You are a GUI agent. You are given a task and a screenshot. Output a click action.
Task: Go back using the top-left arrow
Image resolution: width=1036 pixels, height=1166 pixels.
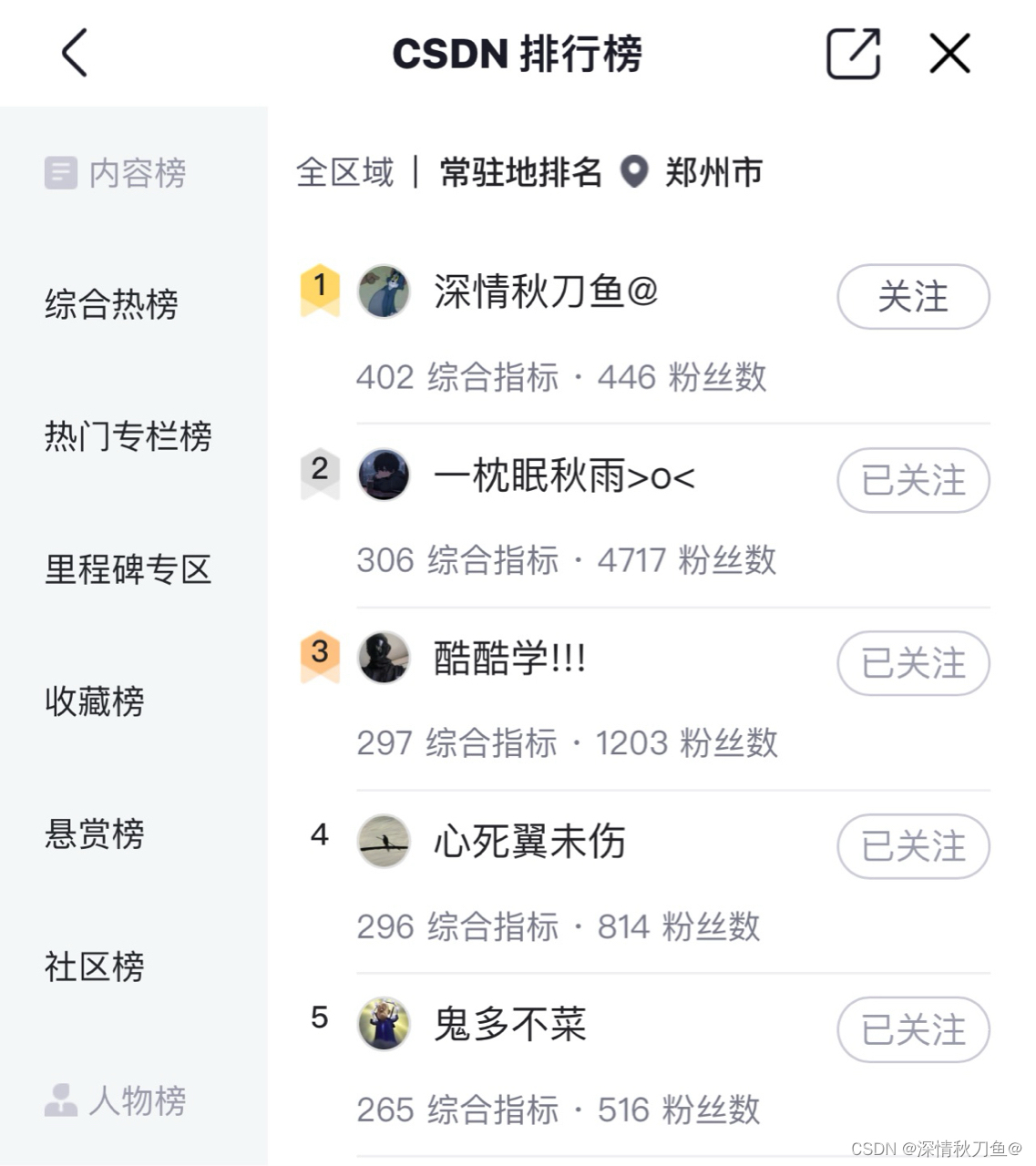pos(75,53)
